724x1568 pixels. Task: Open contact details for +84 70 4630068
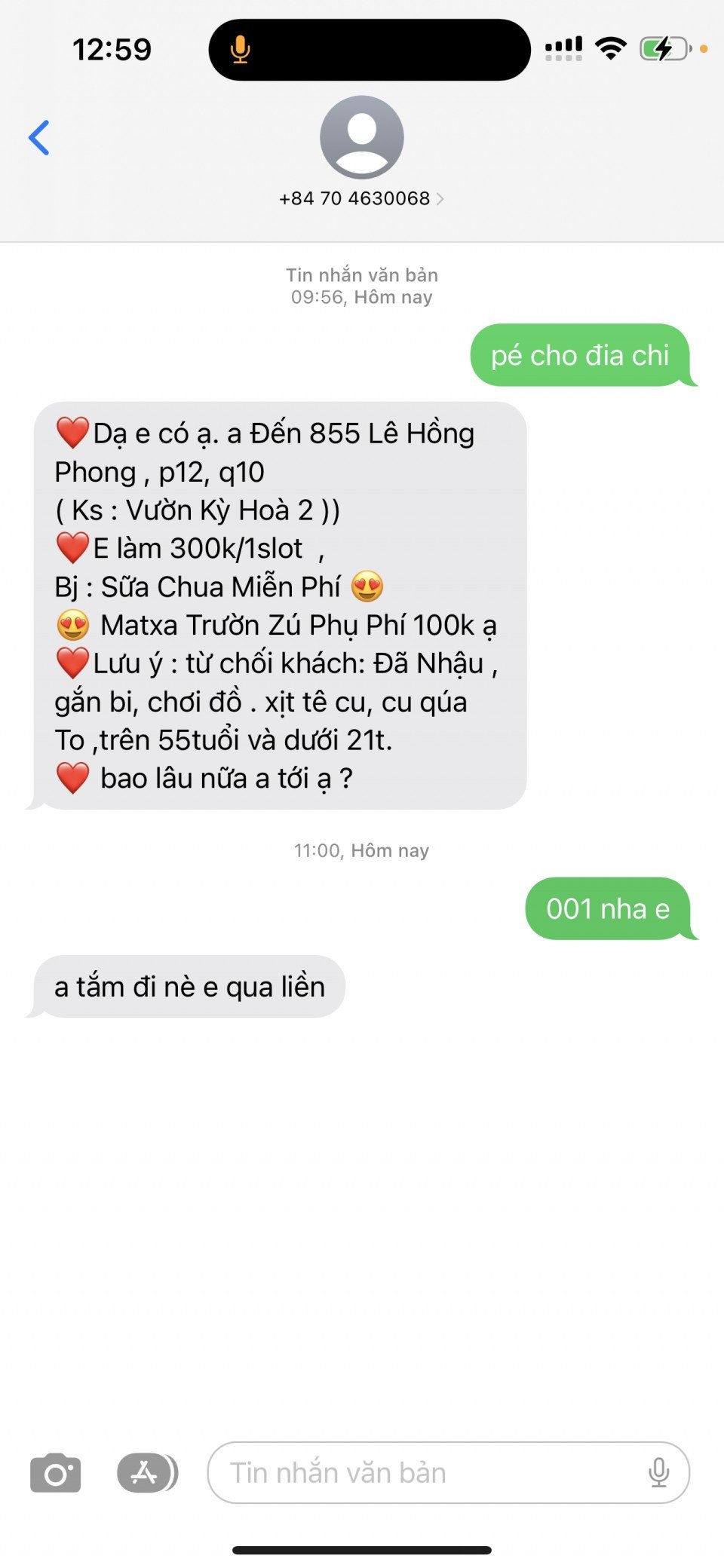click(361, 198)
